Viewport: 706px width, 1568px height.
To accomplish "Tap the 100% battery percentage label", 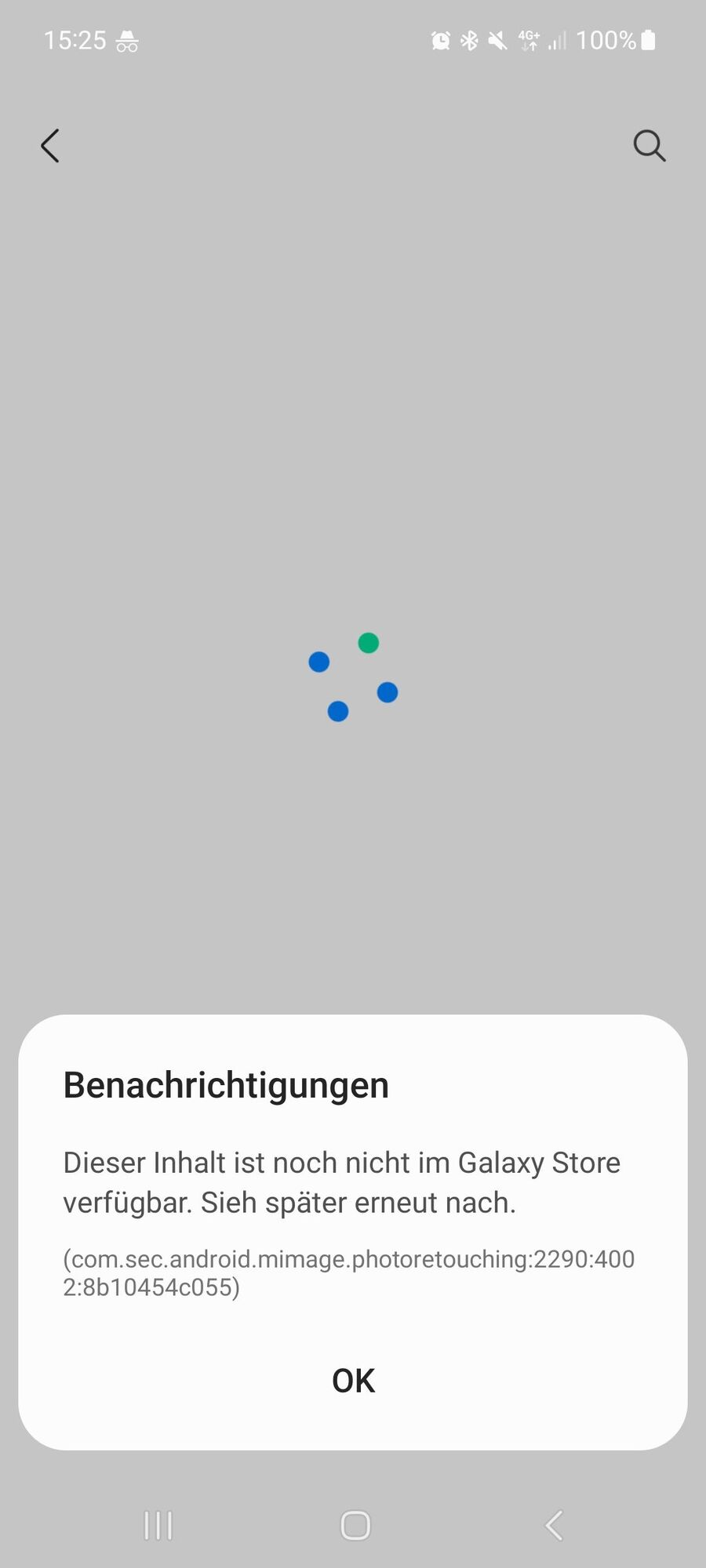I will pyautogui.click(x=608, y=40).
